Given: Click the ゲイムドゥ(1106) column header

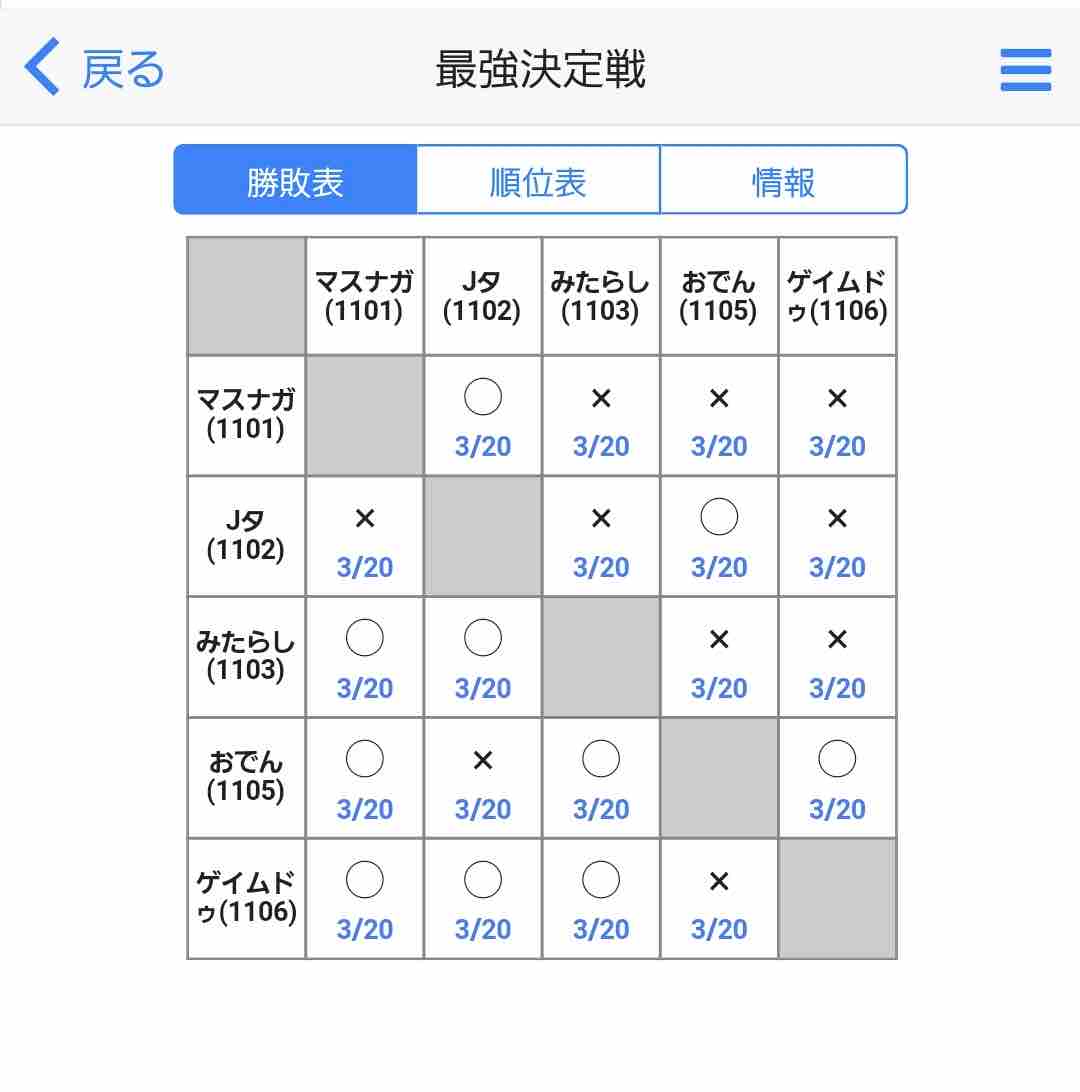Looking at the screenshot, I should 837,295.
